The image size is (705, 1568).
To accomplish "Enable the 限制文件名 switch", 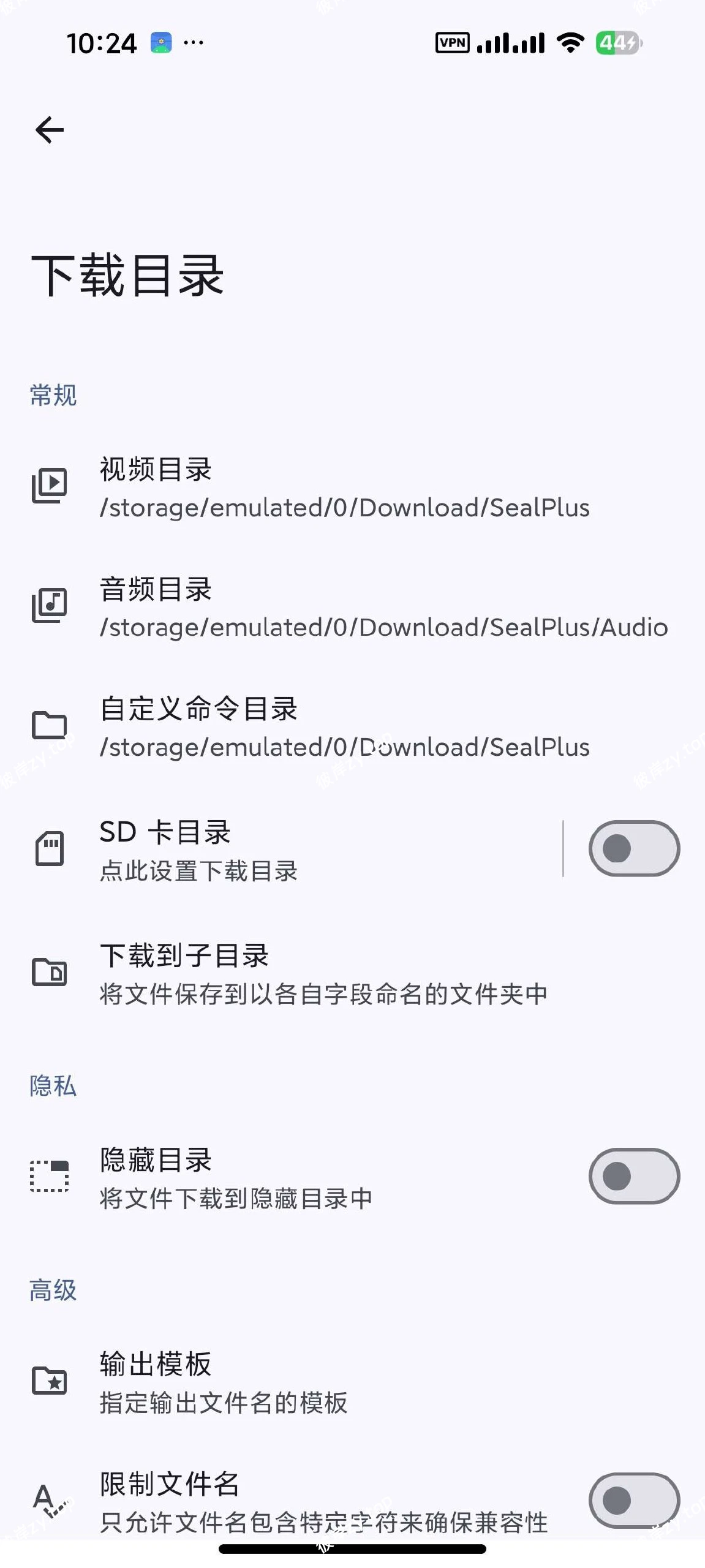I will (634, 1501).
